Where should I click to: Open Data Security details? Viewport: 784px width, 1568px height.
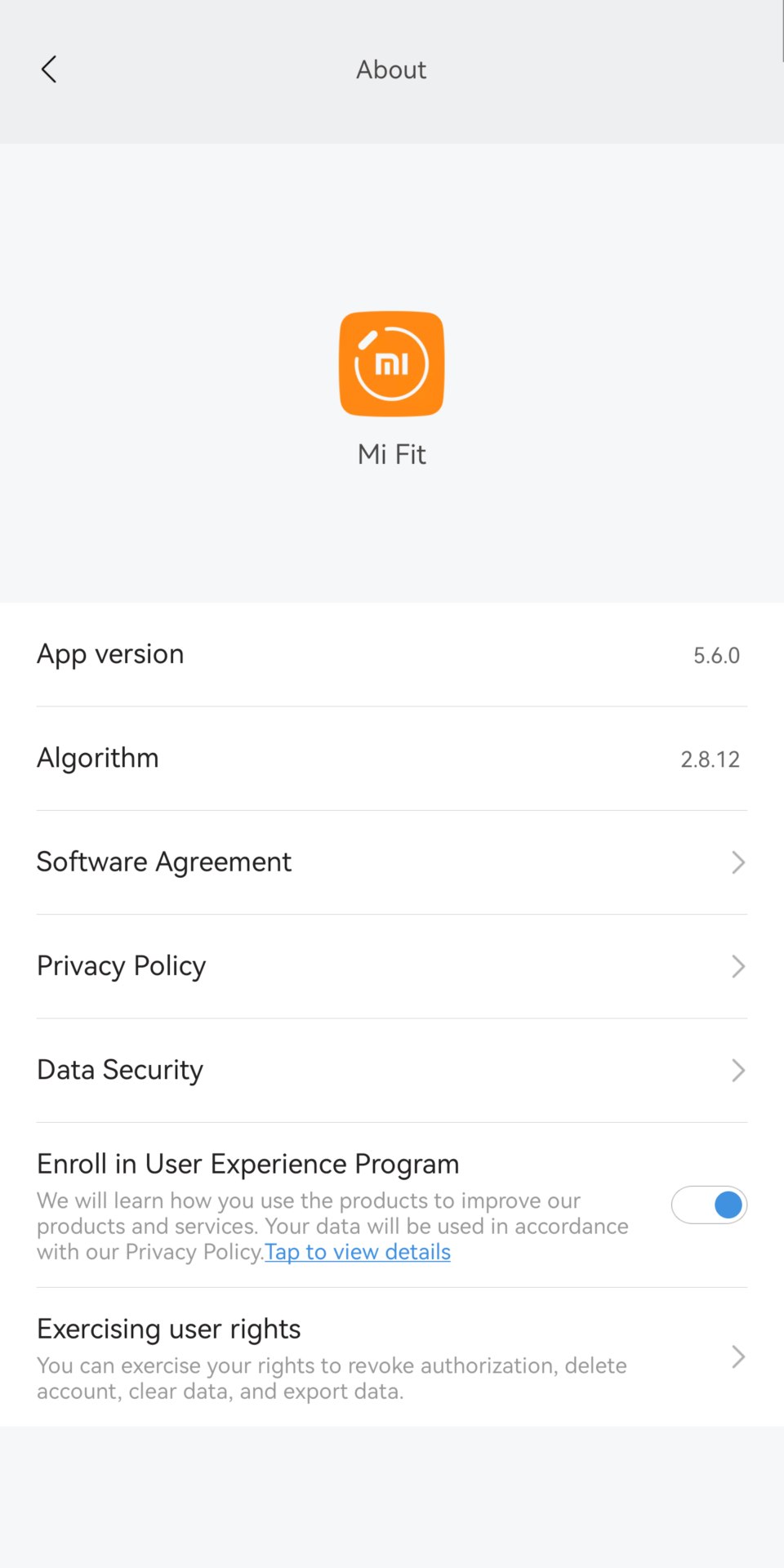390,1070
